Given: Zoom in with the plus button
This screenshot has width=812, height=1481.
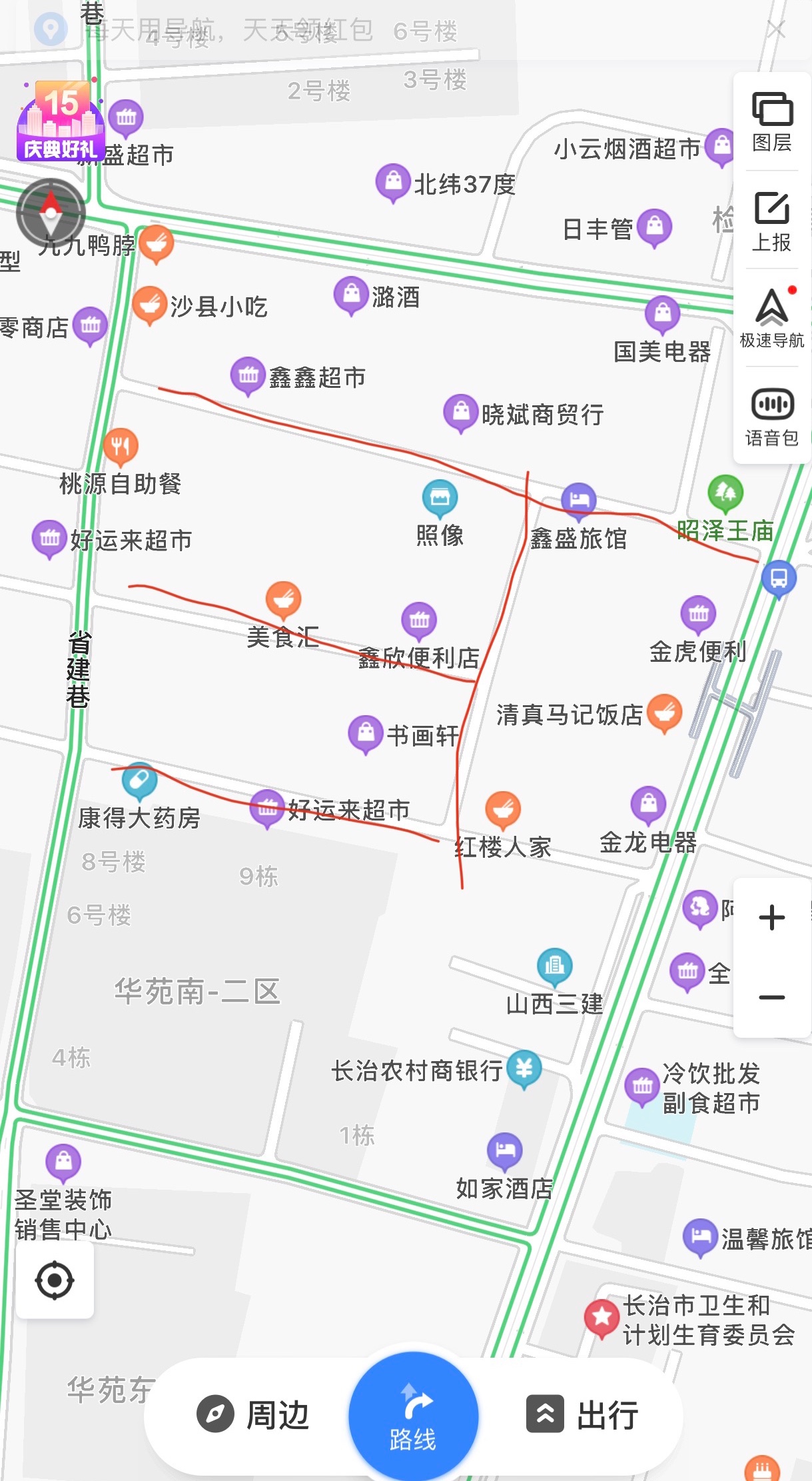Looking at the screenshot, I should point(771,918).
